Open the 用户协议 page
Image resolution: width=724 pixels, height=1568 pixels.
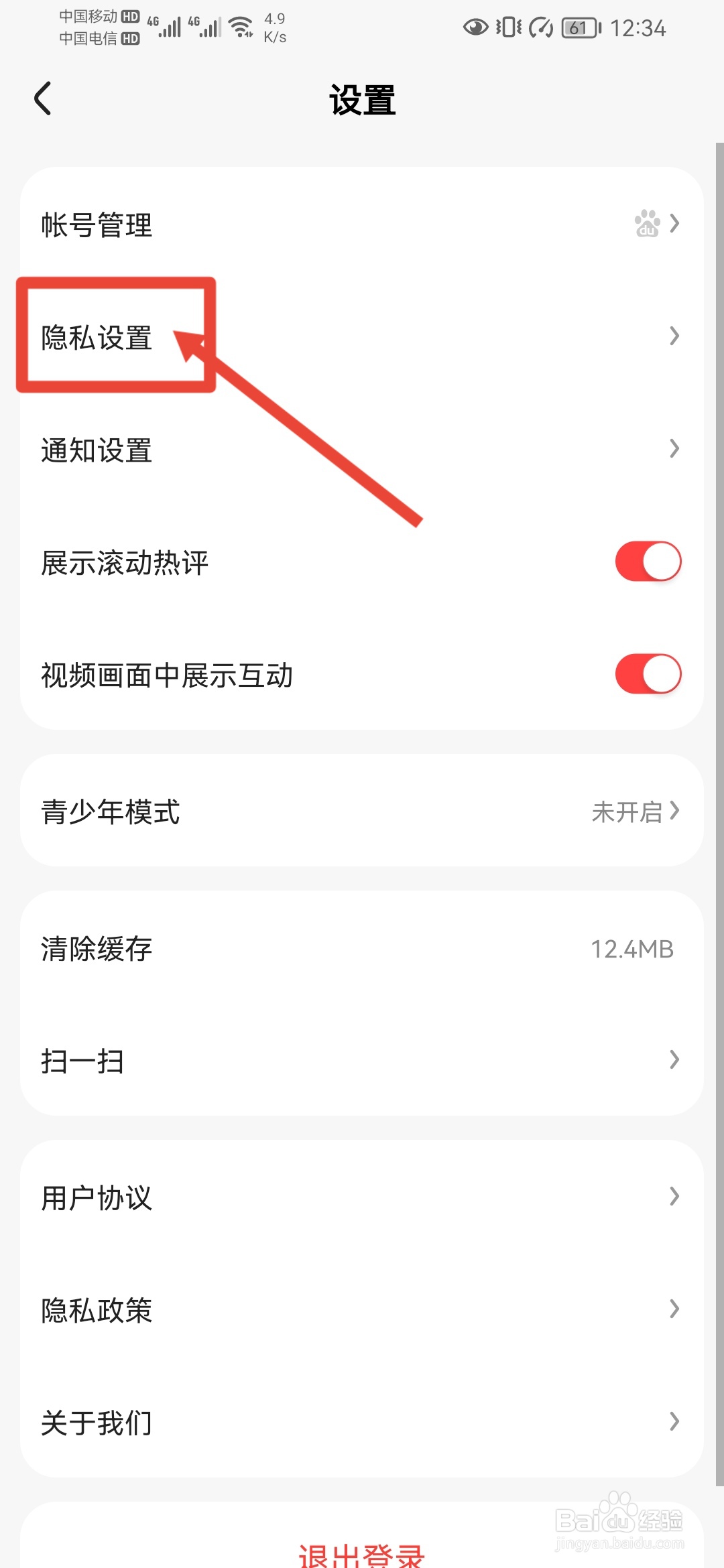362,1199
